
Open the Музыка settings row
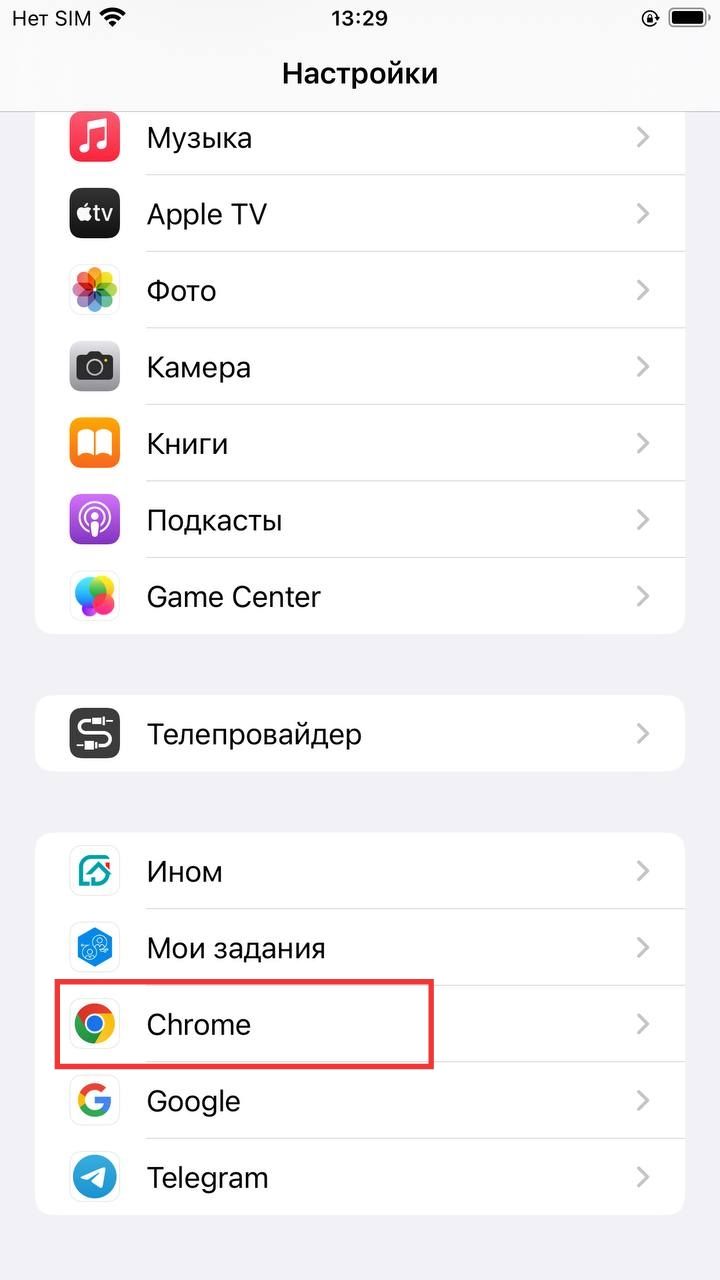(360, 138)
